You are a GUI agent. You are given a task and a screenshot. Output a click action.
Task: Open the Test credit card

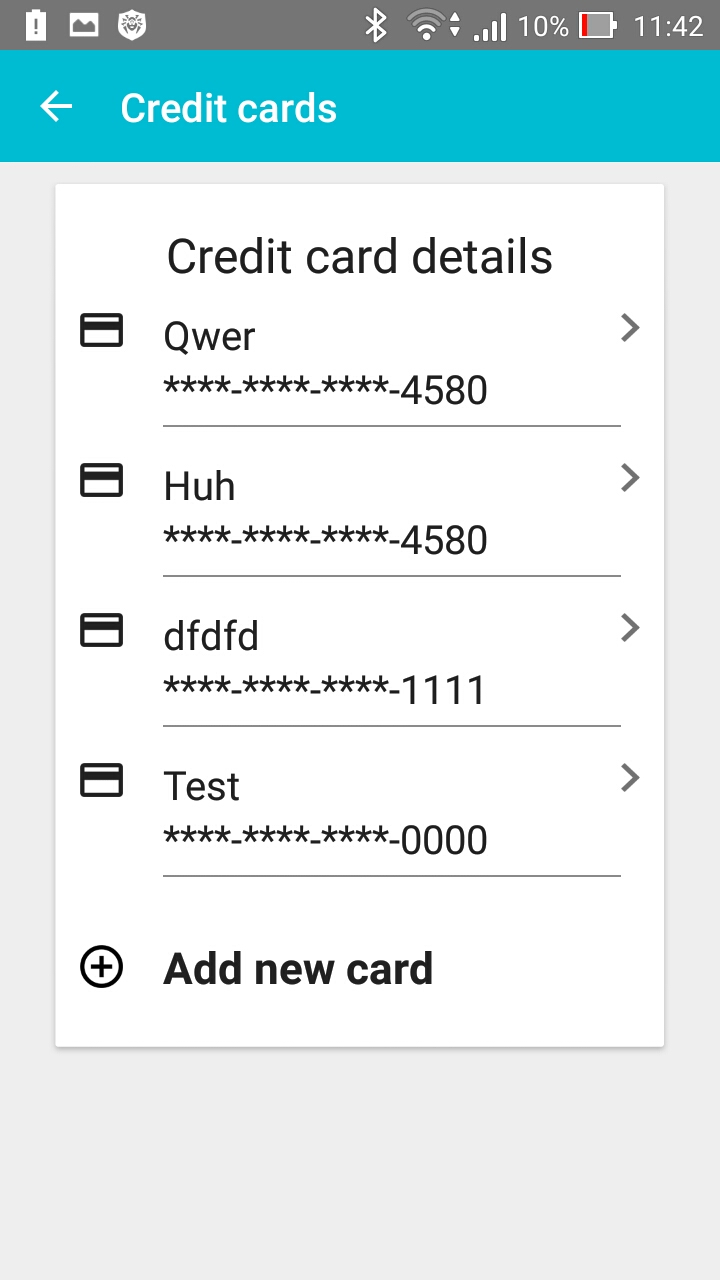[x=360, y=812]
